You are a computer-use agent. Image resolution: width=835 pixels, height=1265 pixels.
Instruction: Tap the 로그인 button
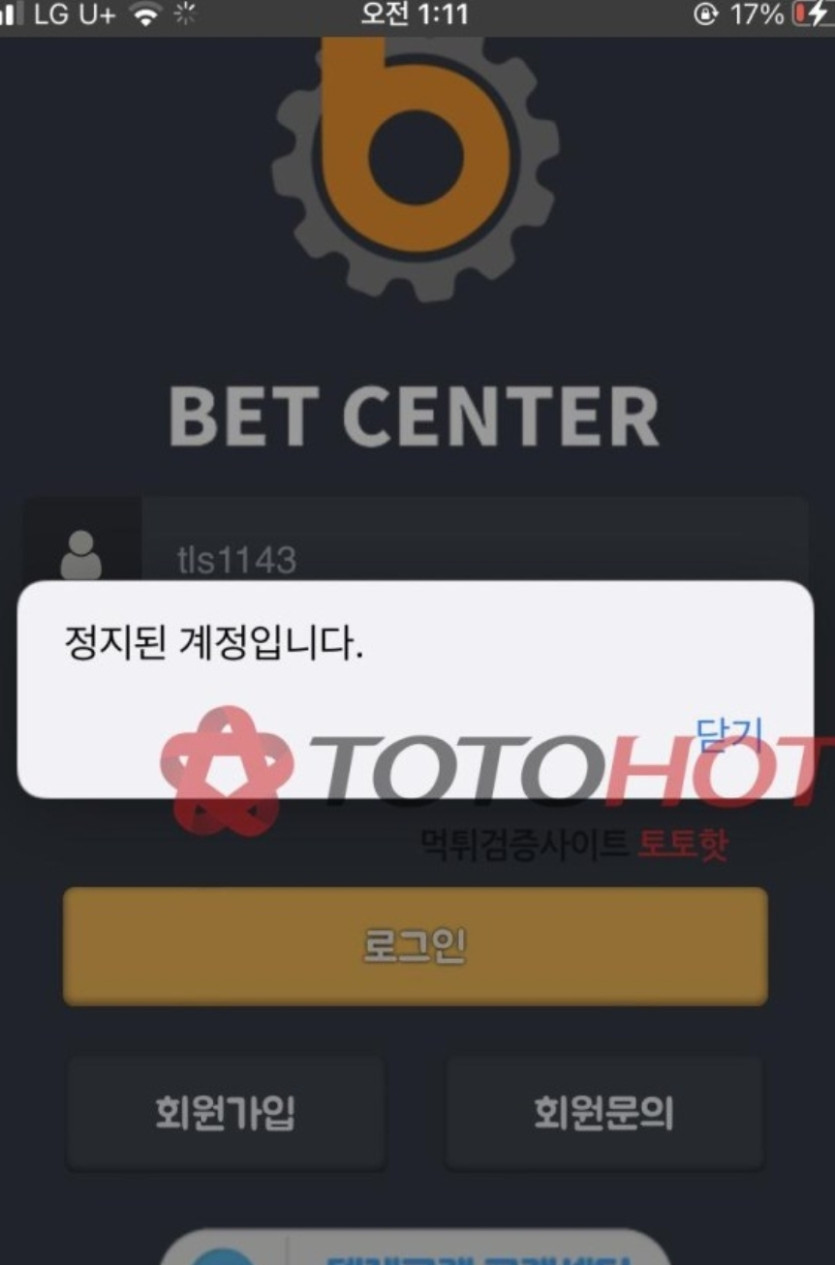tap(415, 945)
